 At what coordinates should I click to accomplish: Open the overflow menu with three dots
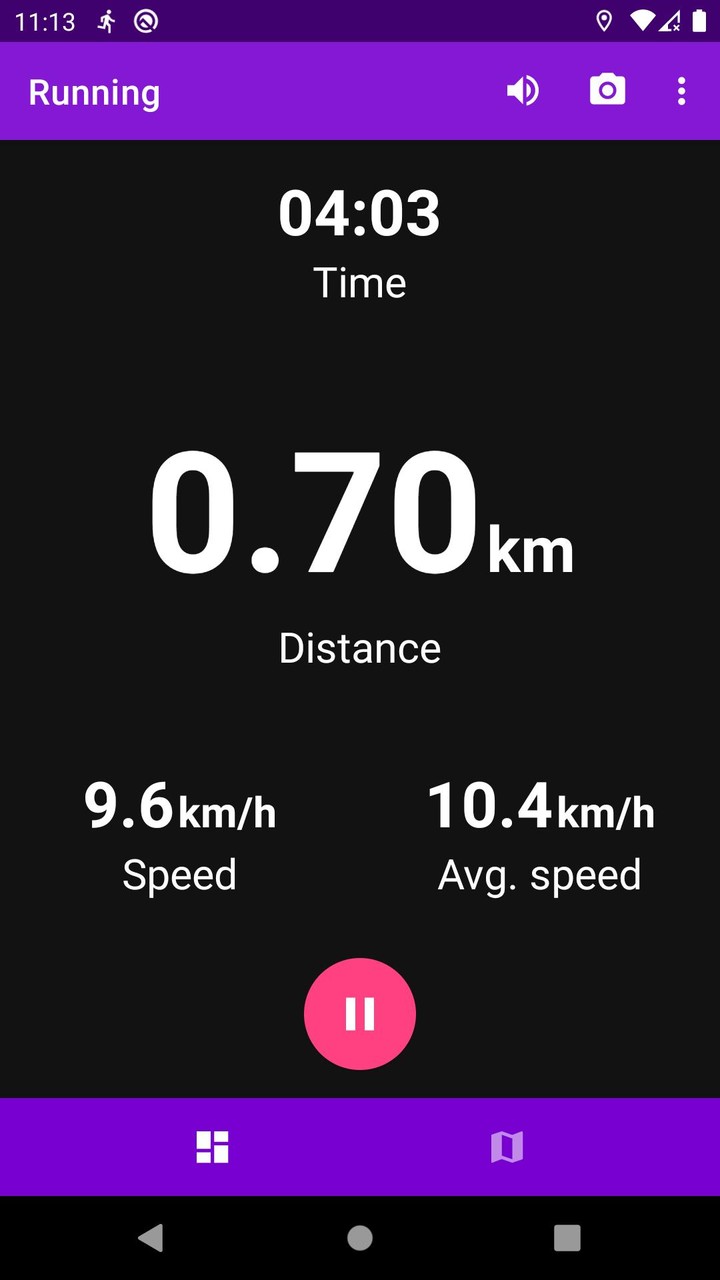coord(681,91)
